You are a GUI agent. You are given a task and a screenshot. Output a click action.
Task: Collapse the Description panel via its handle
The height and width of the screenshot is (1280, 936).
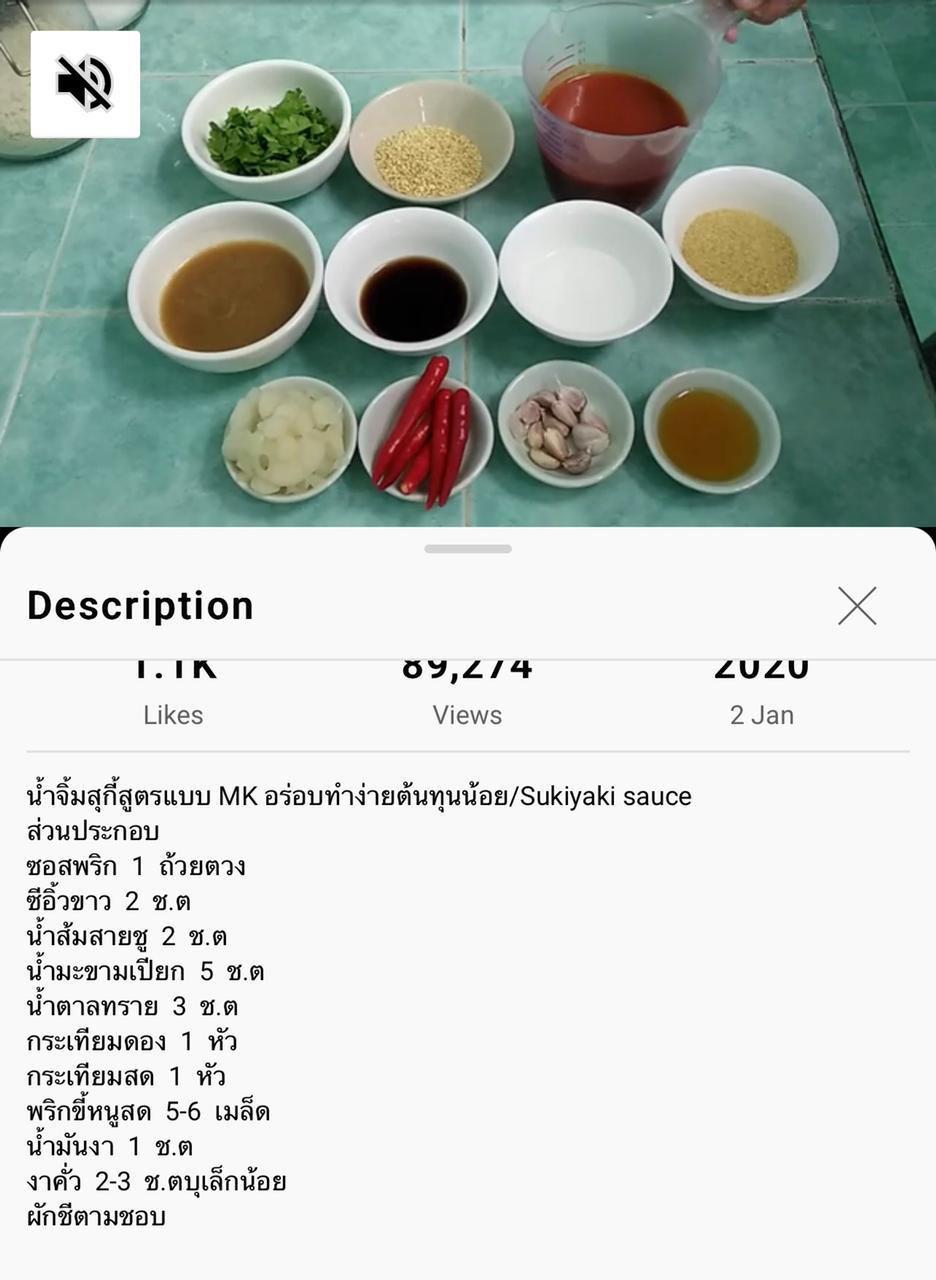pos(468,548)
